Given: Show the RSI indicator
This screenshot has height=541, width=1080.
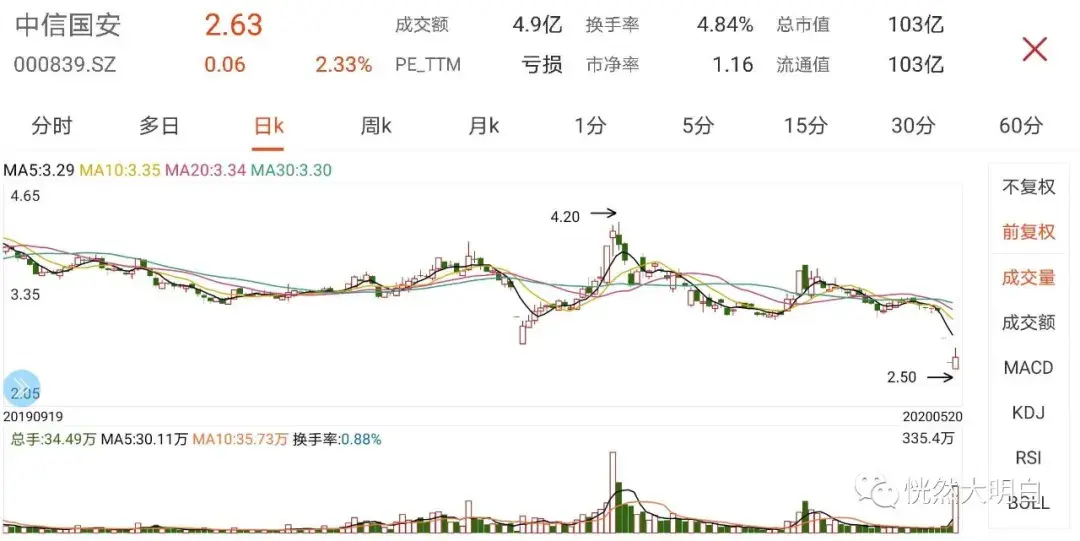Looking at the screenshot, I should 1028,458.
